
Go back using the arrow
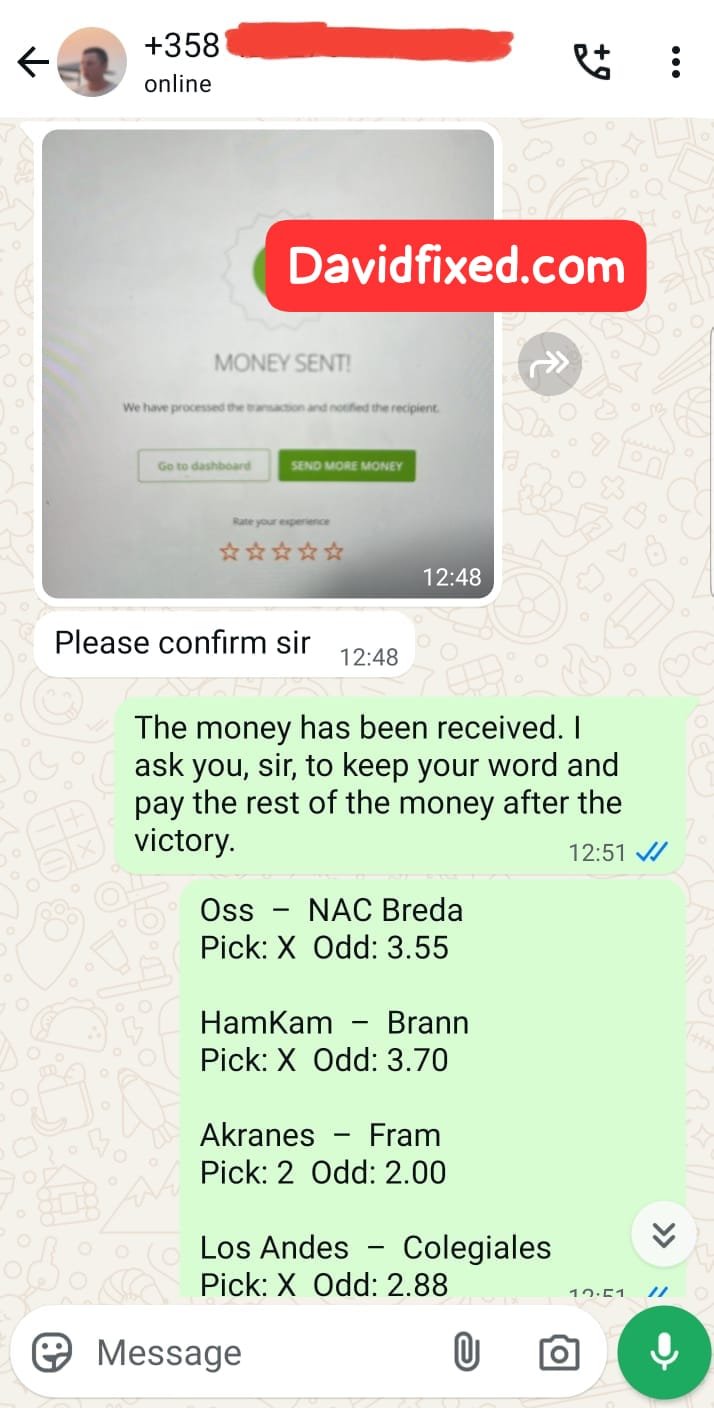tap(33, 63)
